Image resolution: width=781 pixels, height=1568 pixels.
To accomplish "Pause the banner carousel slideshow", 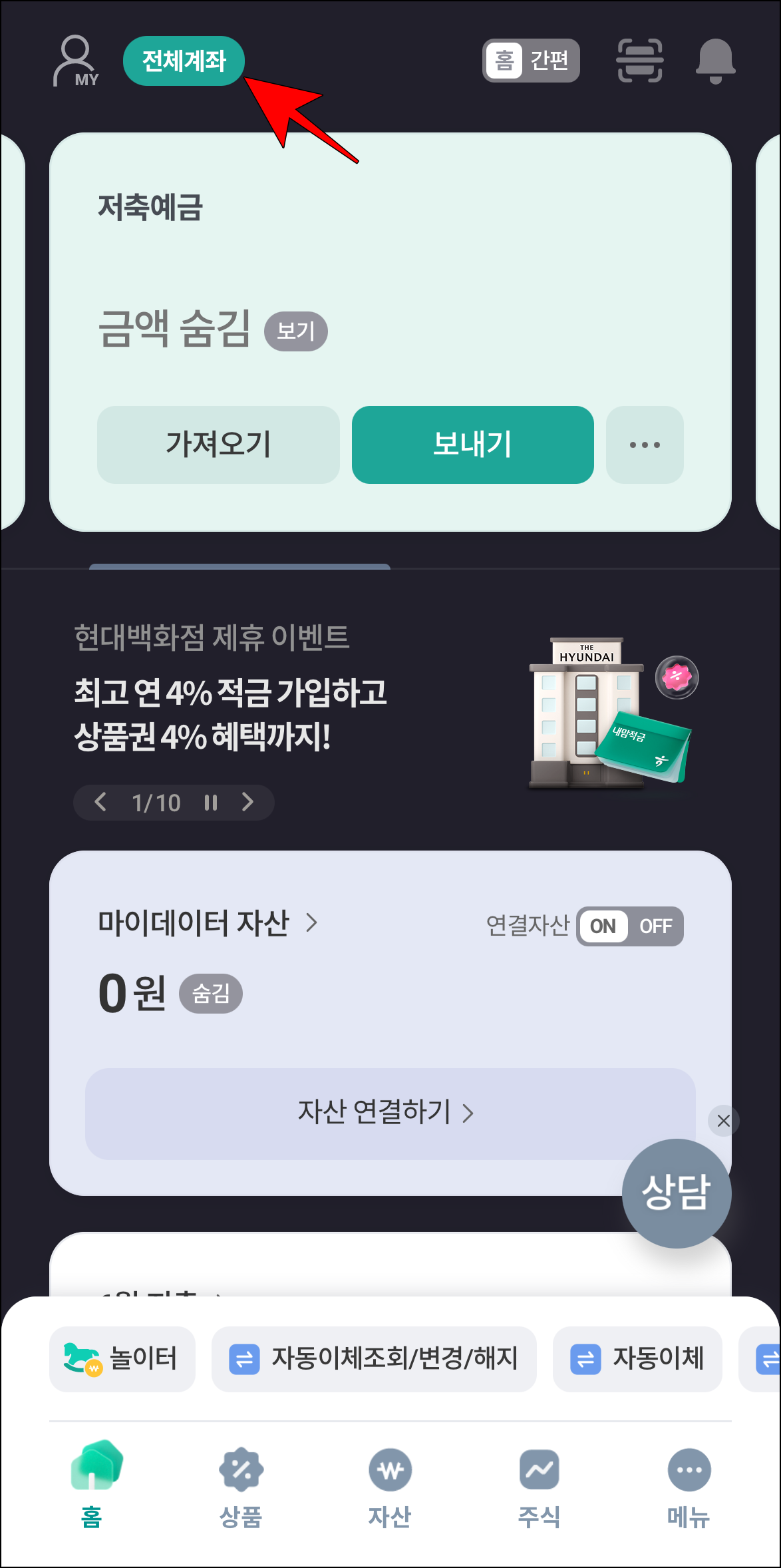I will [x=211, y=803].
